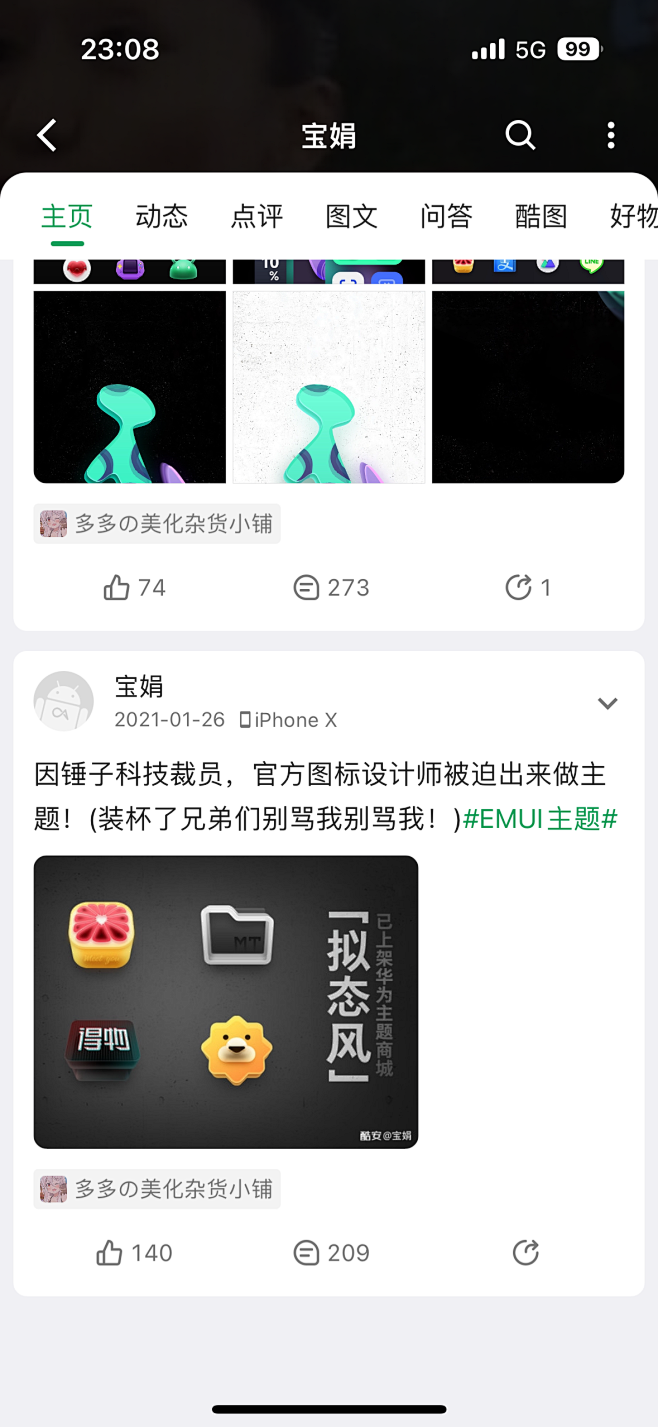The image size is (658, 1427).
Task: Open comments on the post with 209 comments
Action: click(331, 1253)
